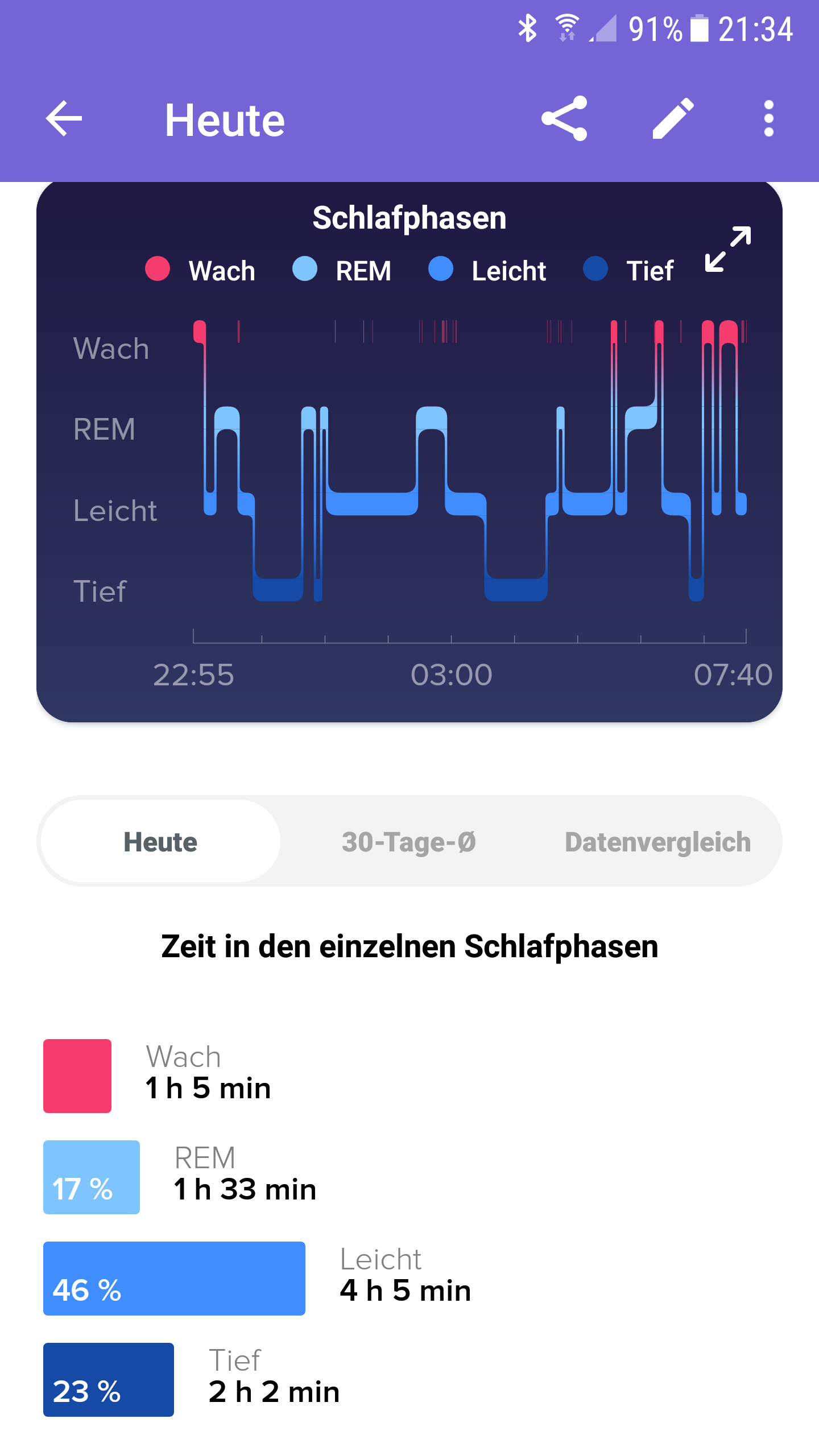This screenshot has width=819, height=1456.
Task: Share today's sleep log
Action: (564, 119)
